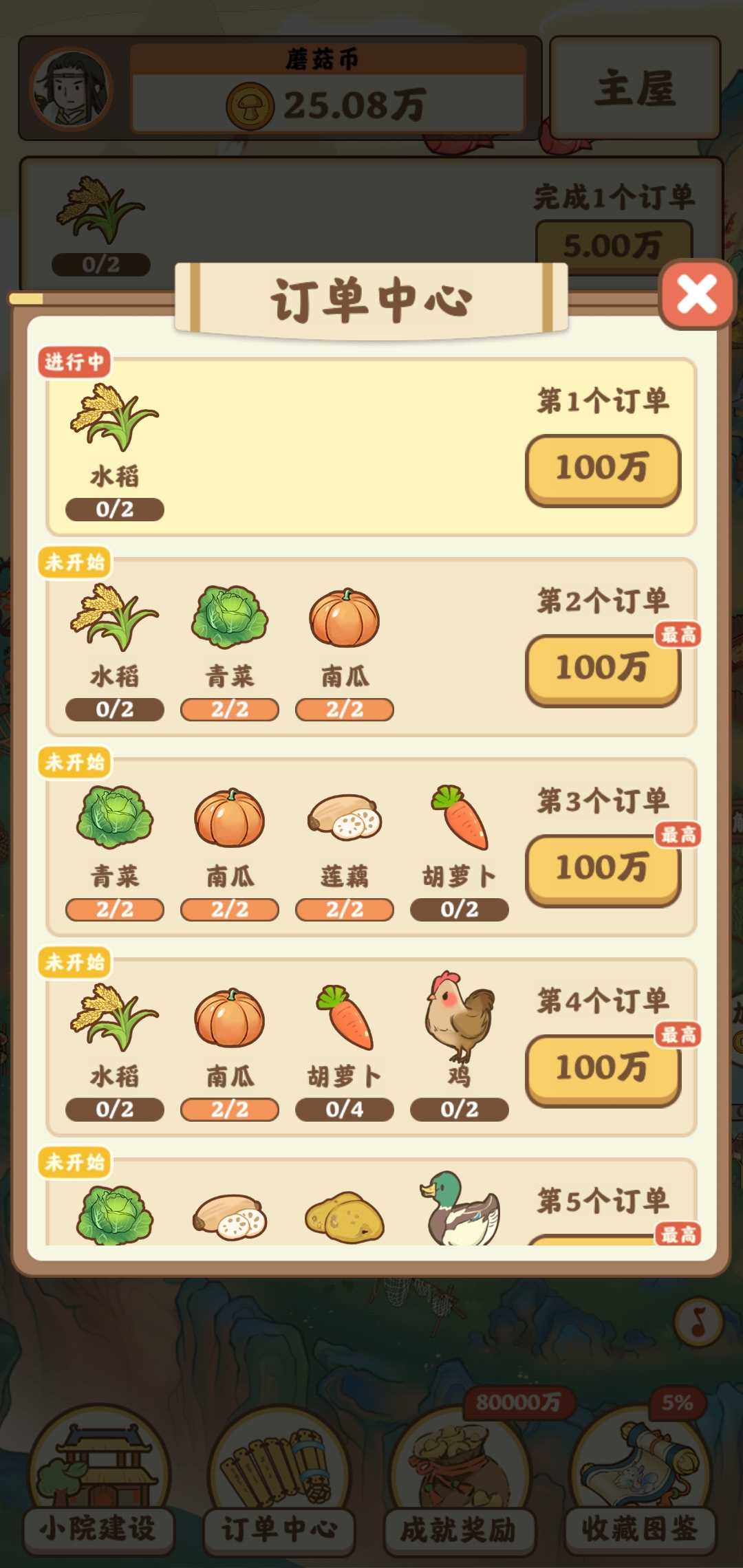The height and width of the screenshot is (1568, 743).
Task: Tap the 100万 reward on order 1
Action: tap(603, 470)
